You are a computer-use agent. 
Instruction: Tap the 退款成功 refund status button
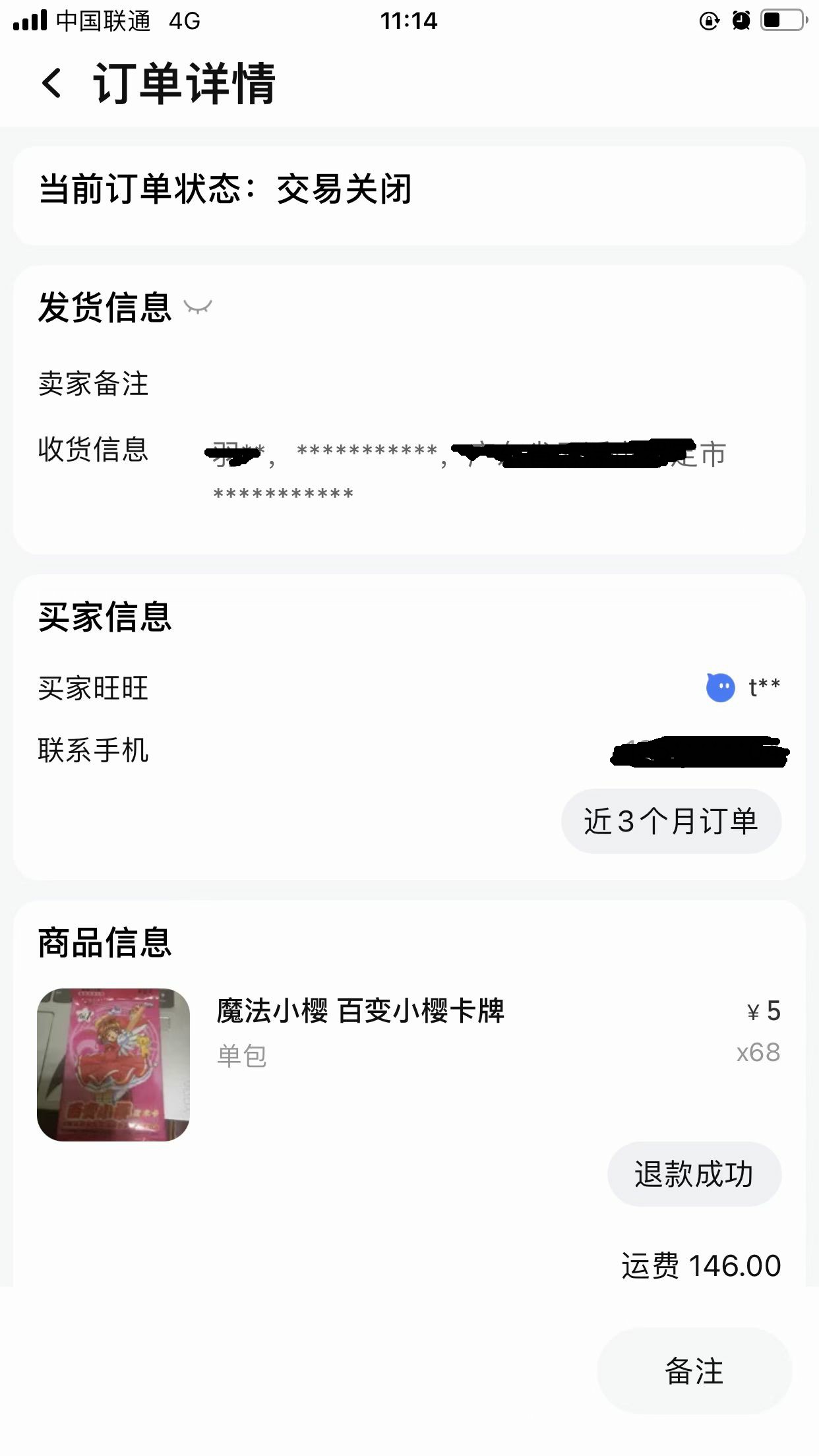coord(694,1174)
